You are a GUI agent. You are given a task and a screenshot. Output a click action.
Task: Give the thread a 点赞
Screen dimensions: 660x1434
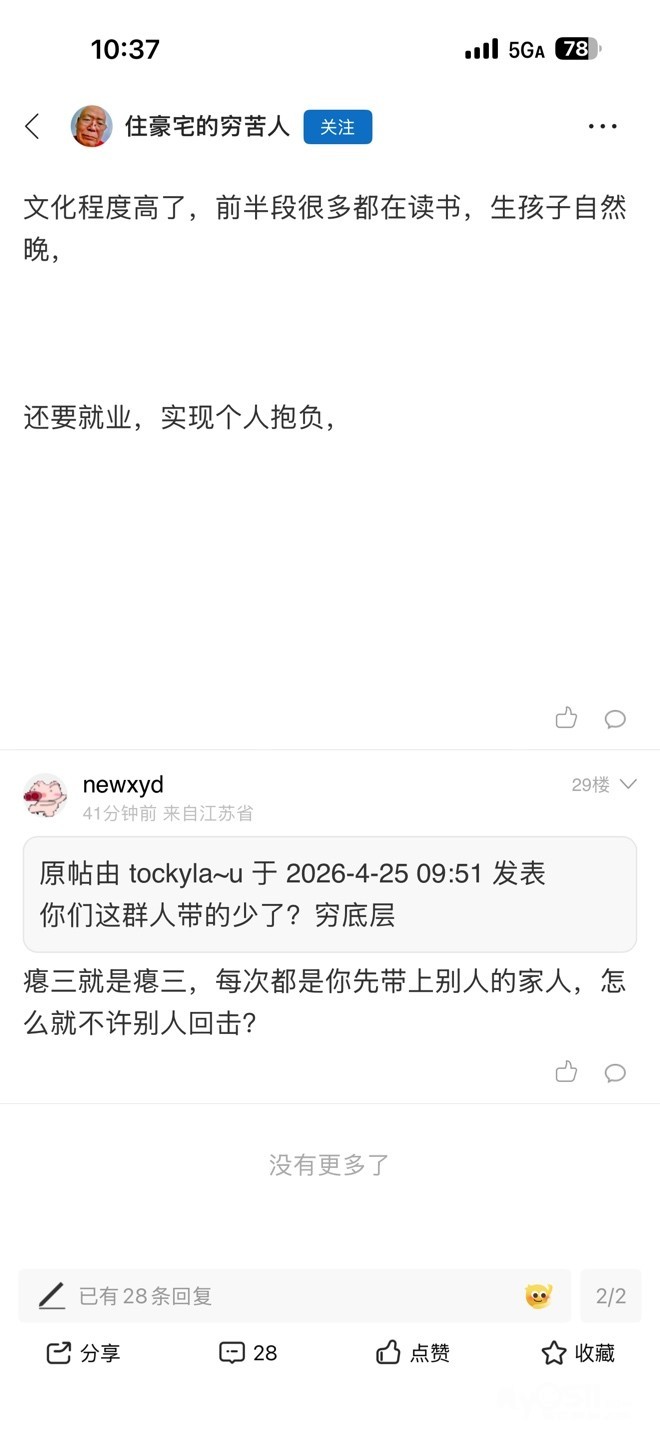[413, 1353]
